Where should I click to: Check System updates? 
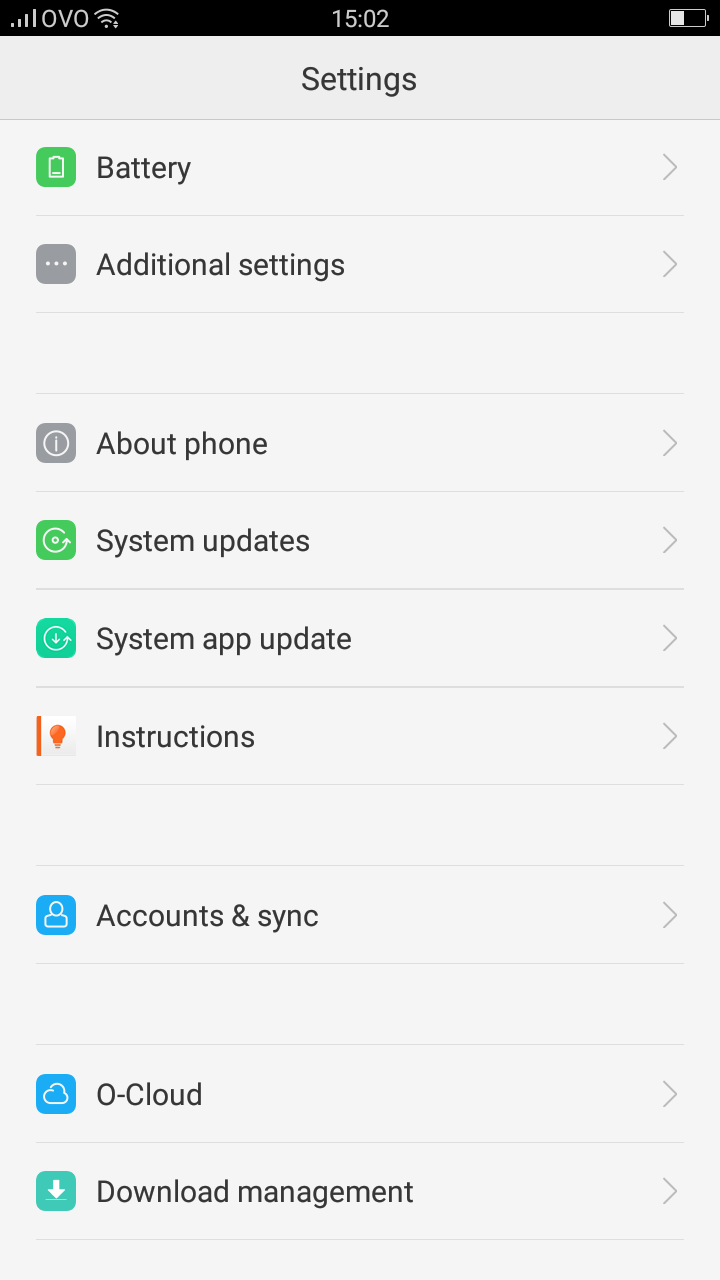tap(360, 541)
